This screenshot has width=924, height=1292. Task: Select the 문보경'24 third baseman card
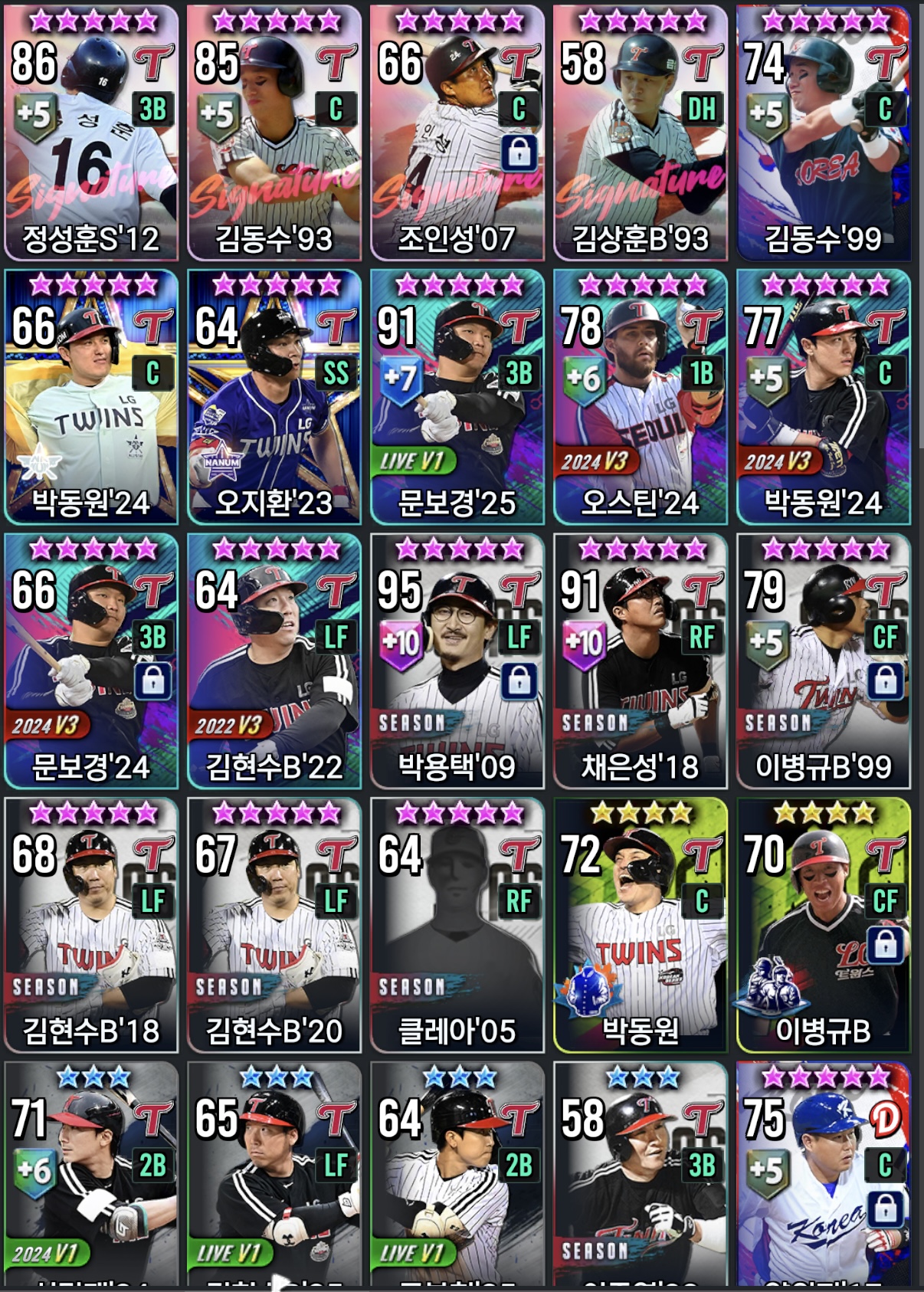click(91, 663)
